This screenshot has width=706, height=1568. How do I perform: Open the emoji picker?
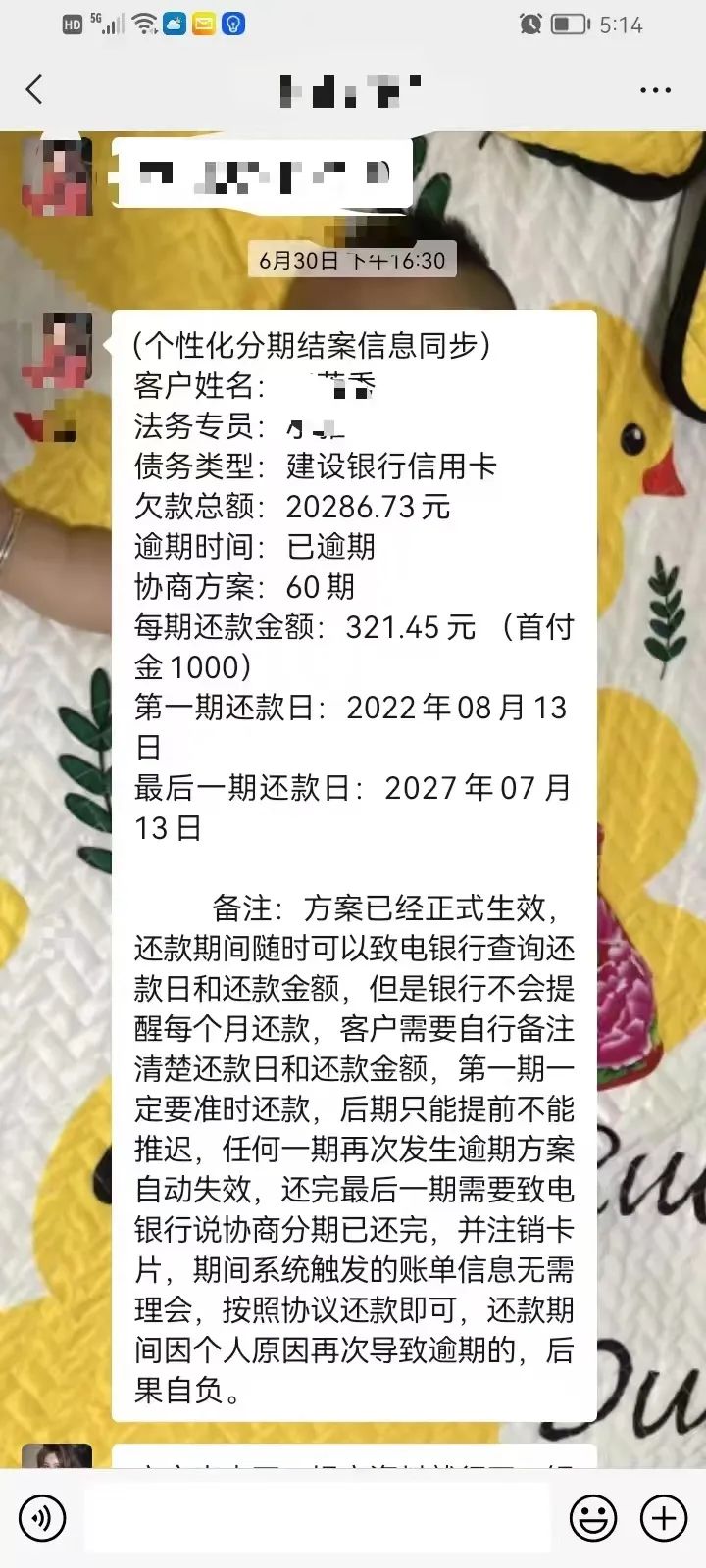click(593, 1518)
